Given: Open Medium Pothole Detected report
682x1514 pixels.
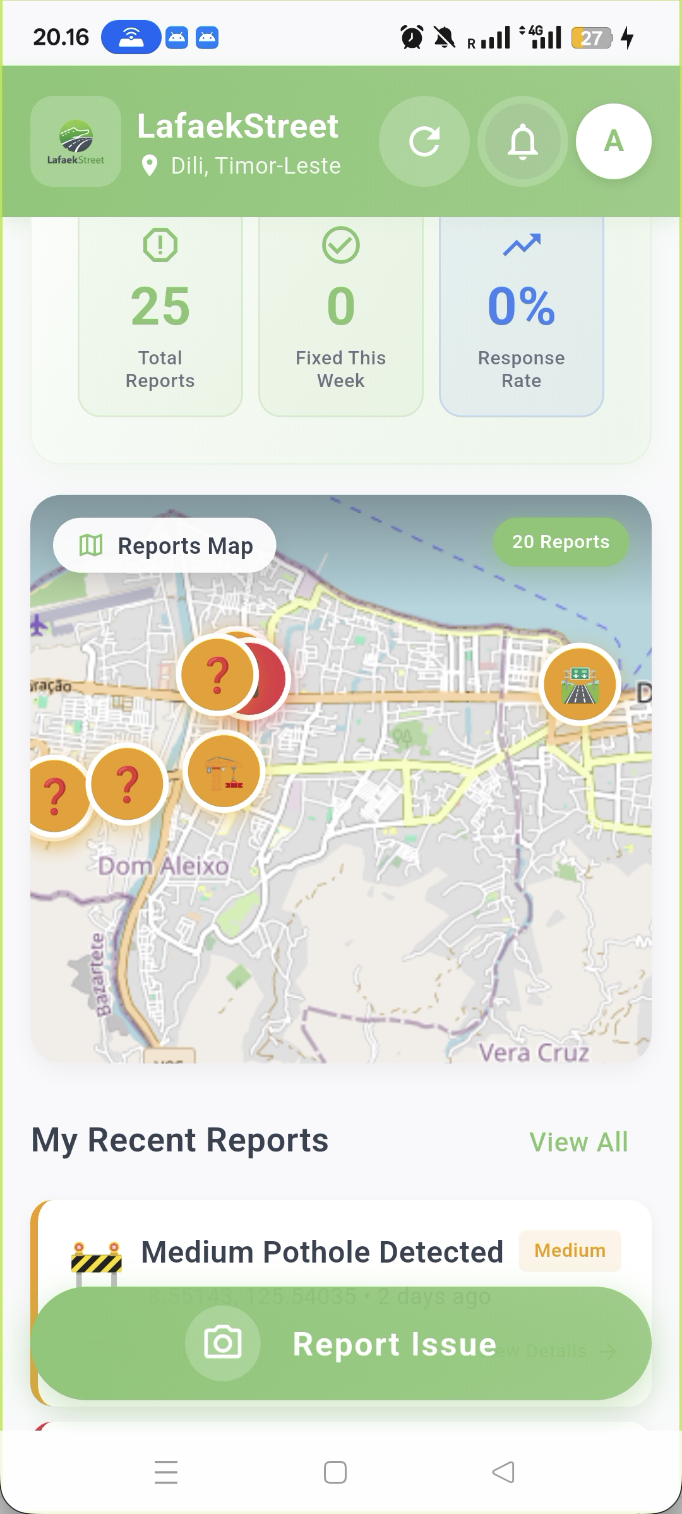Looking at the screenshot, I should tap(322, 1252).
